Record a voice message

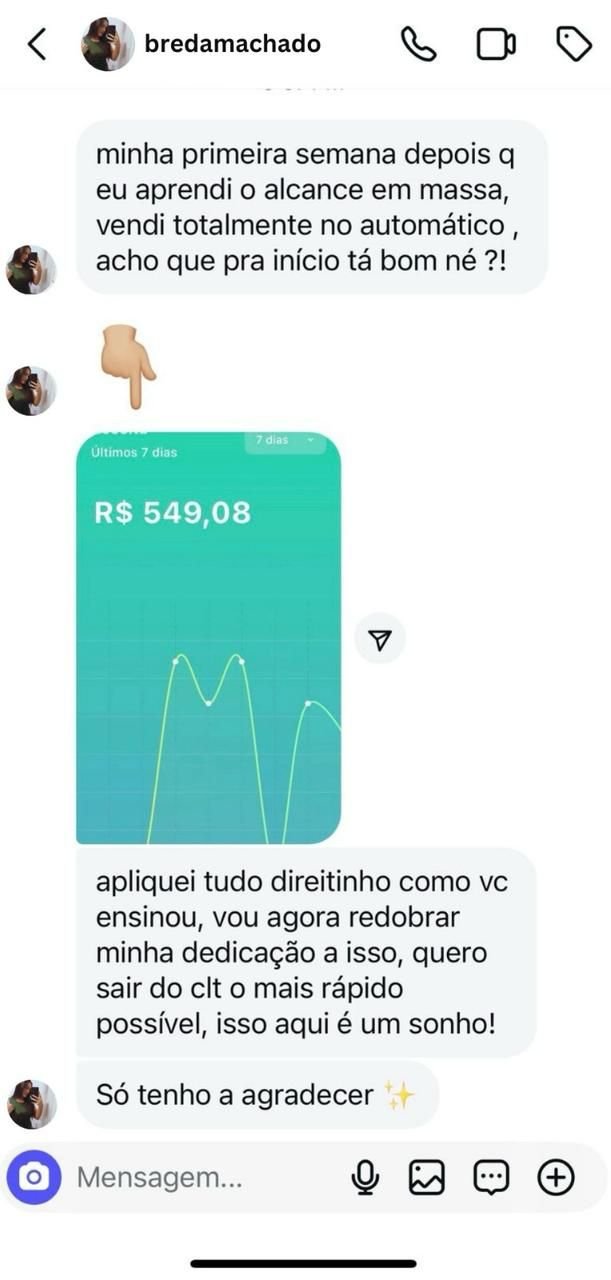click(x=365, y=1178)
